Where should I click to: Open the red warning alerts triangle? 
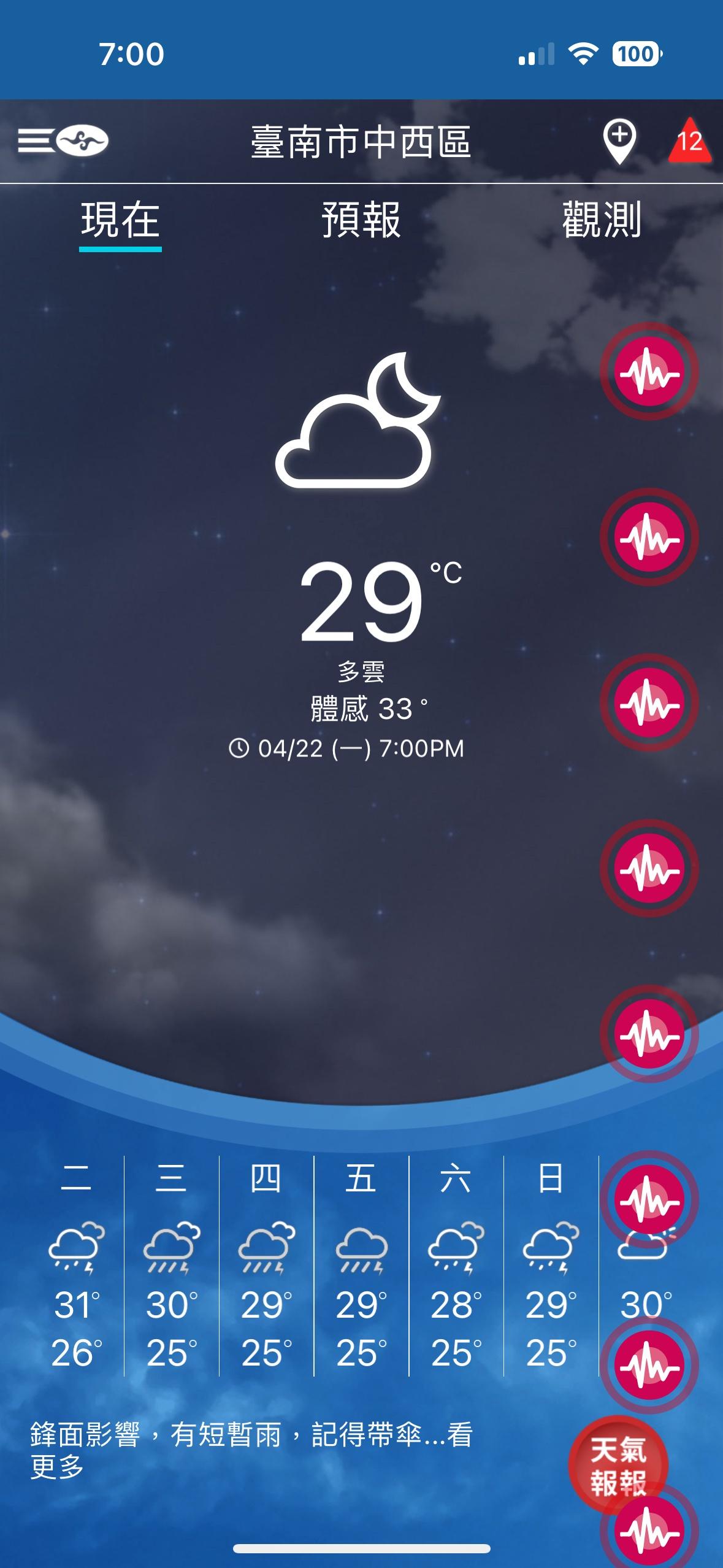point(690,142)
